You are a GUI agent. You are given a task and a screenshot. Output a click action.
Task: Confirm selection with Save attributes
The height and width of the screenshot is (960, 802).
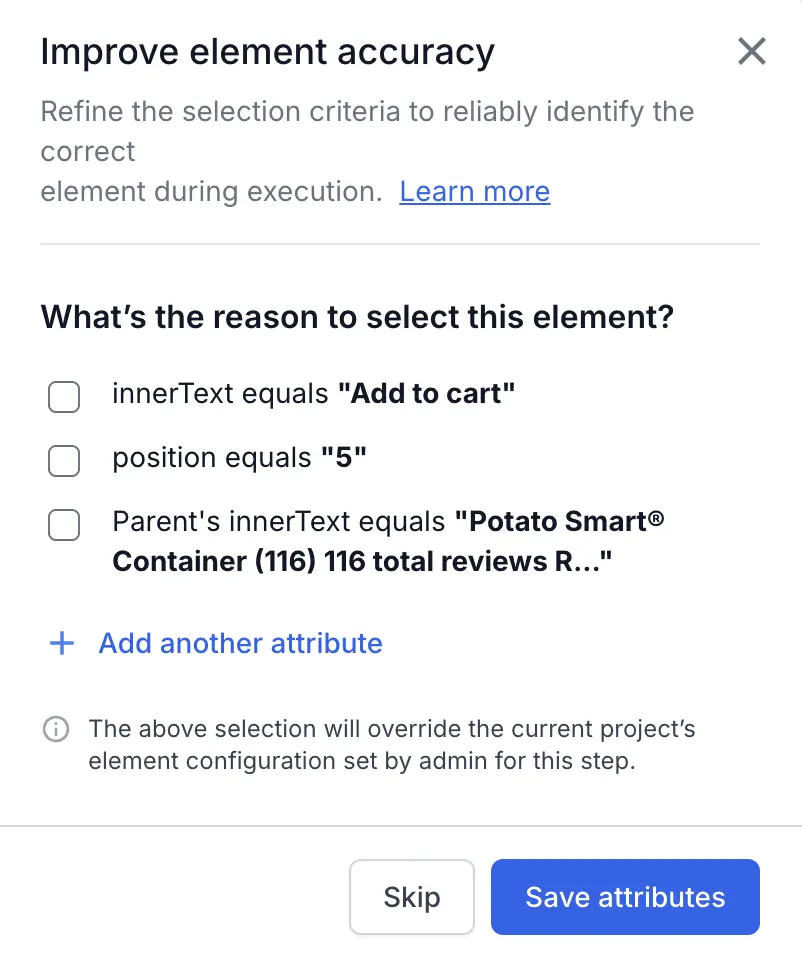click(625, 897)
